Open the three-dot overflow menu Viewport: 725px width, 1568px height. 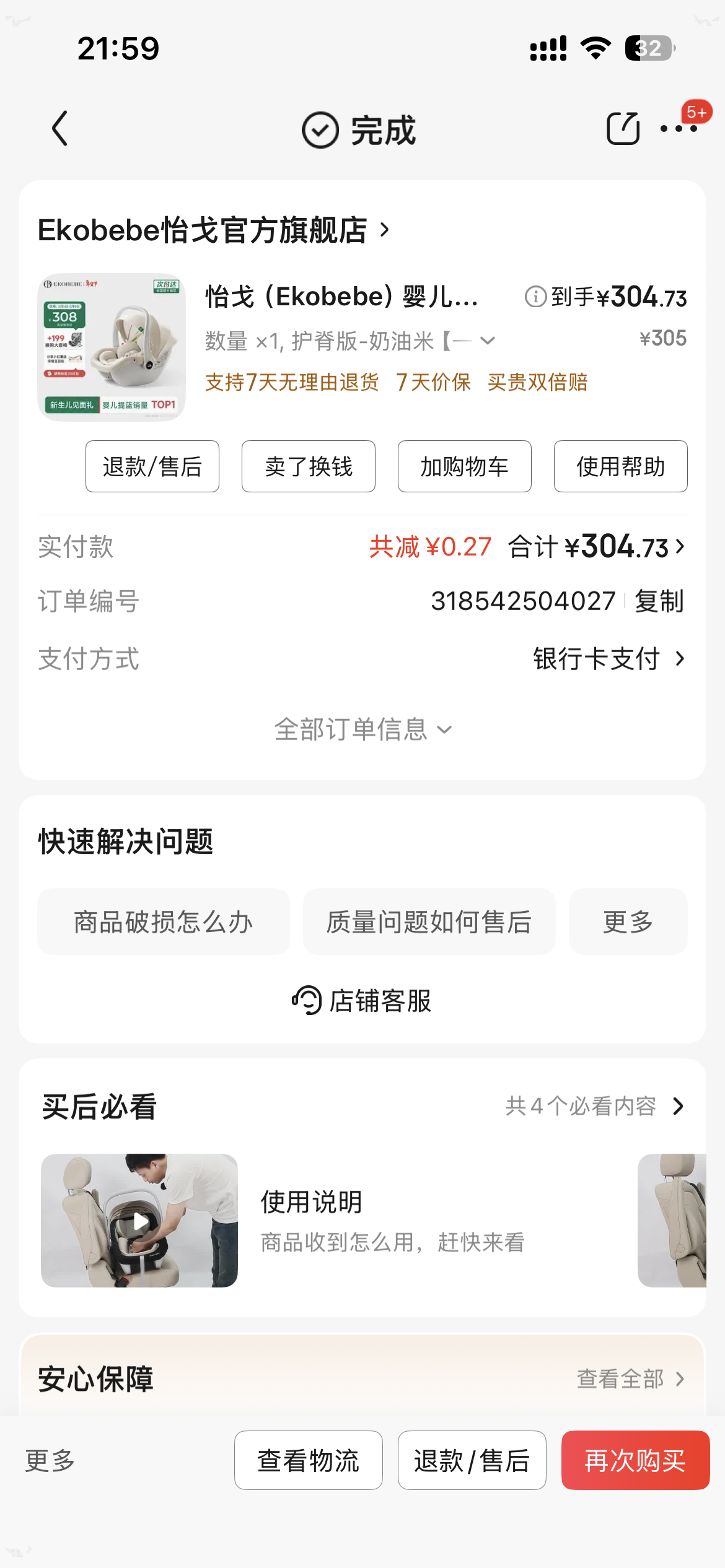click(x=678, y=129)
